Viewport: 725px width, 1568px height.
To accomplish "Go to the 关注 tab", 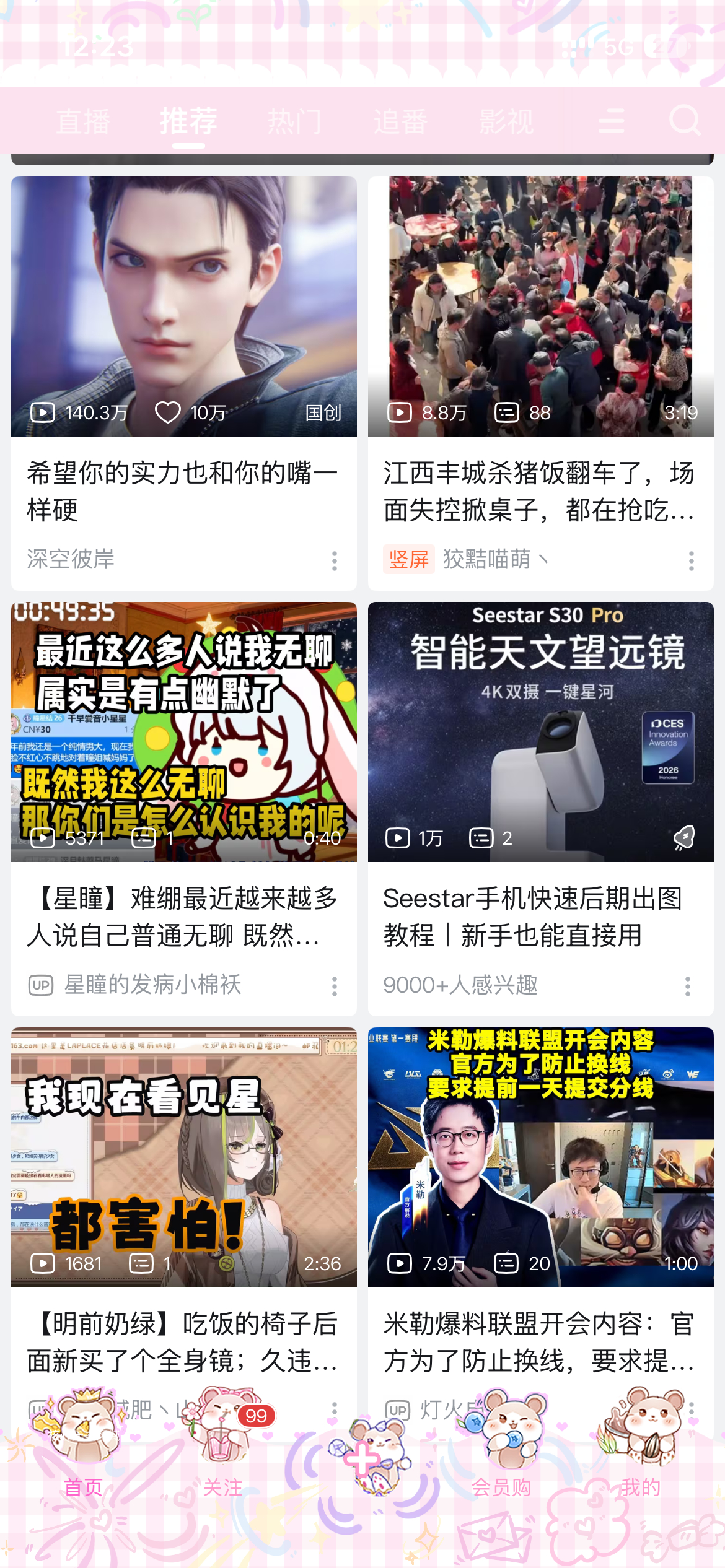I will pyautogui.click(x=222, y=1486).
